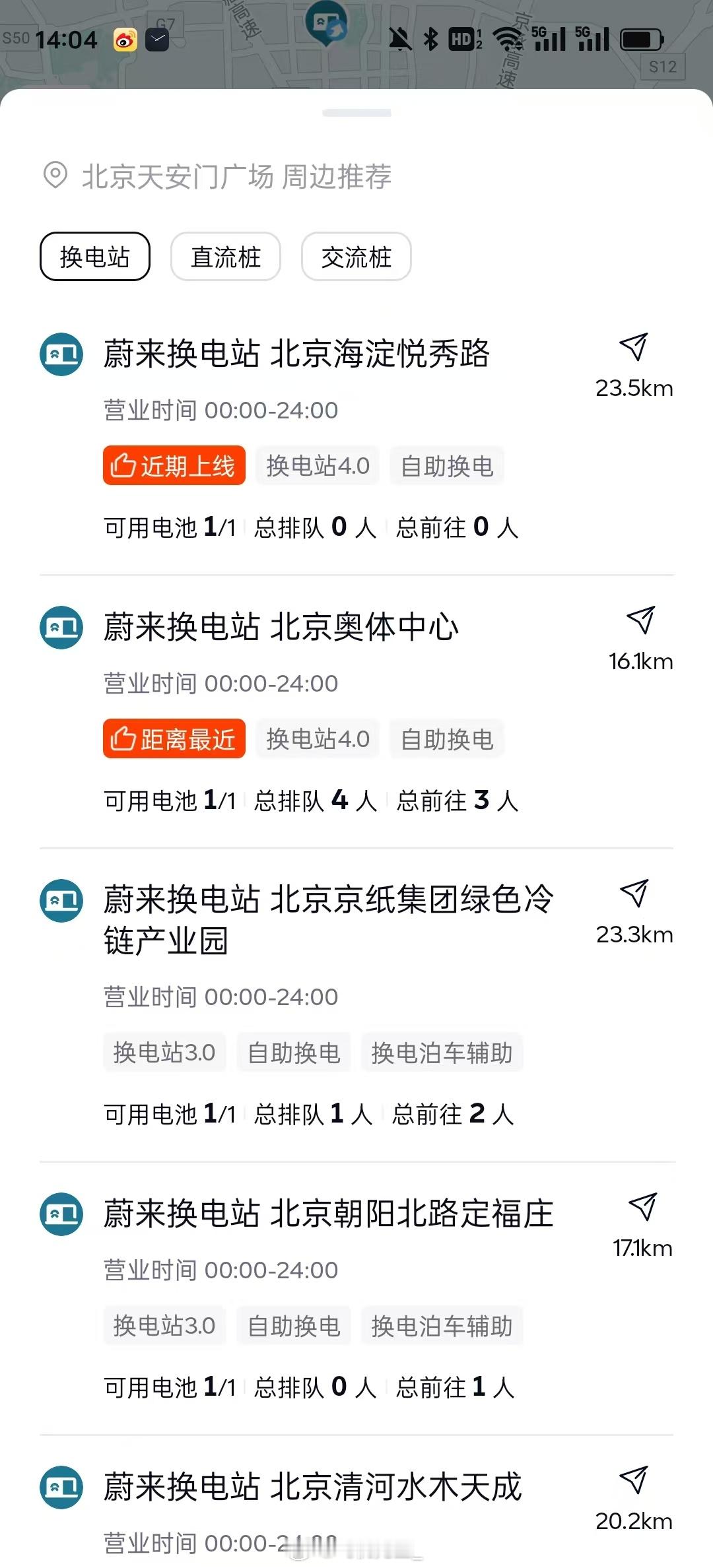
Task: Switch to the 交流桩 filter
Action: coord(356,257)
